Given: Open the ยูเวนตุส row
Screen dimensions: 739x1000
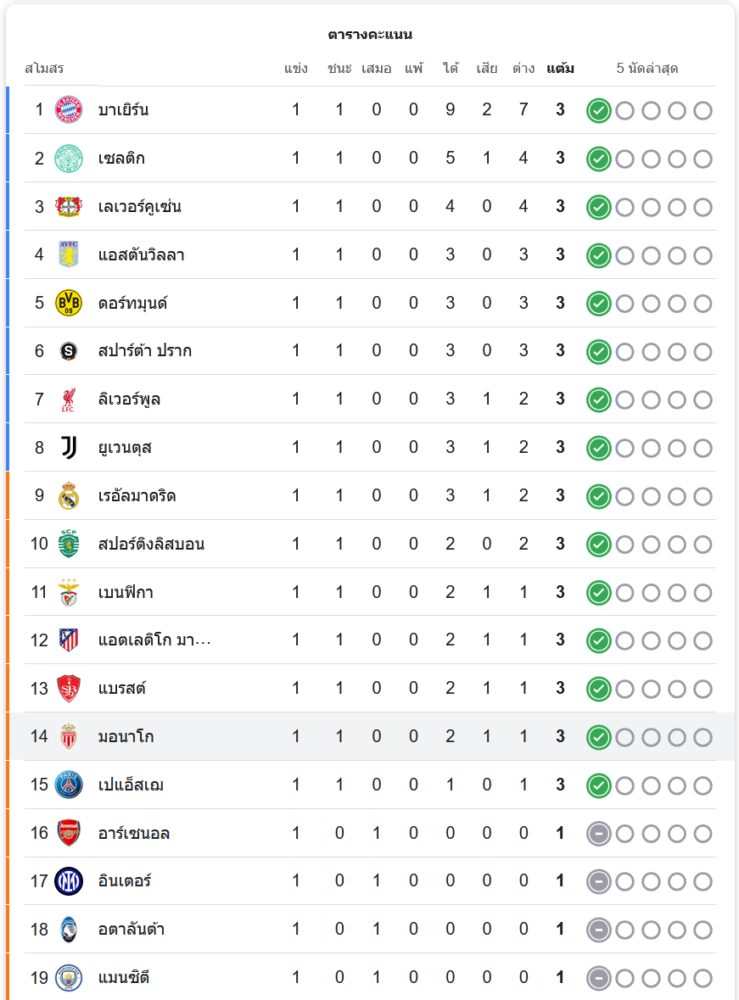Looking at the screenshot, I should tap(125, 447).
